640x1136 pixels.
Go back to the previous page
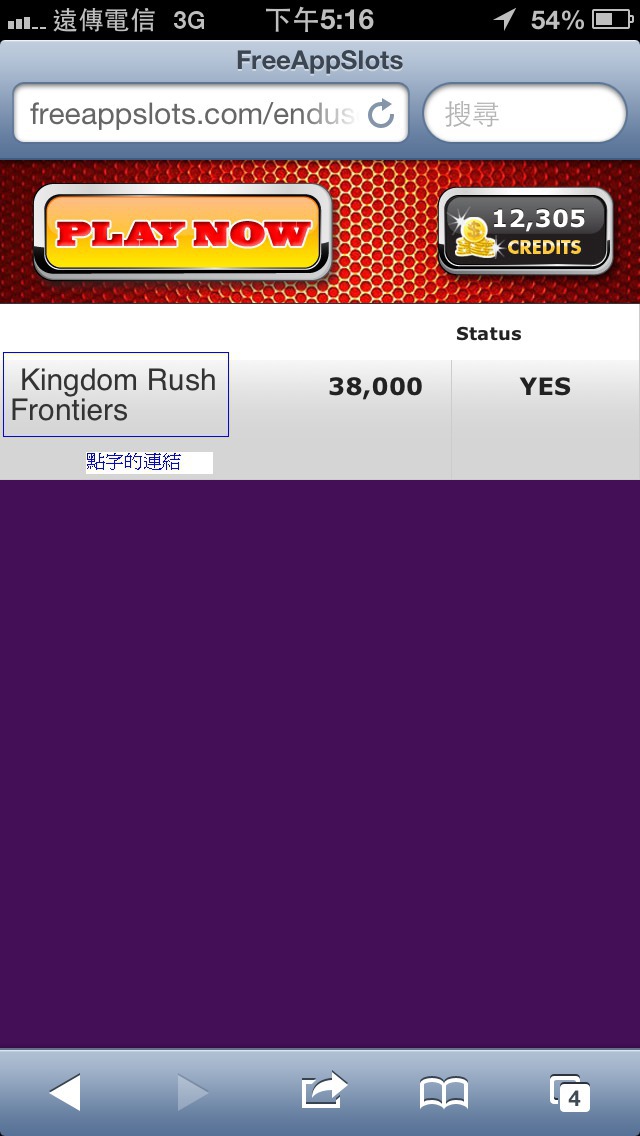[65, 1092]
